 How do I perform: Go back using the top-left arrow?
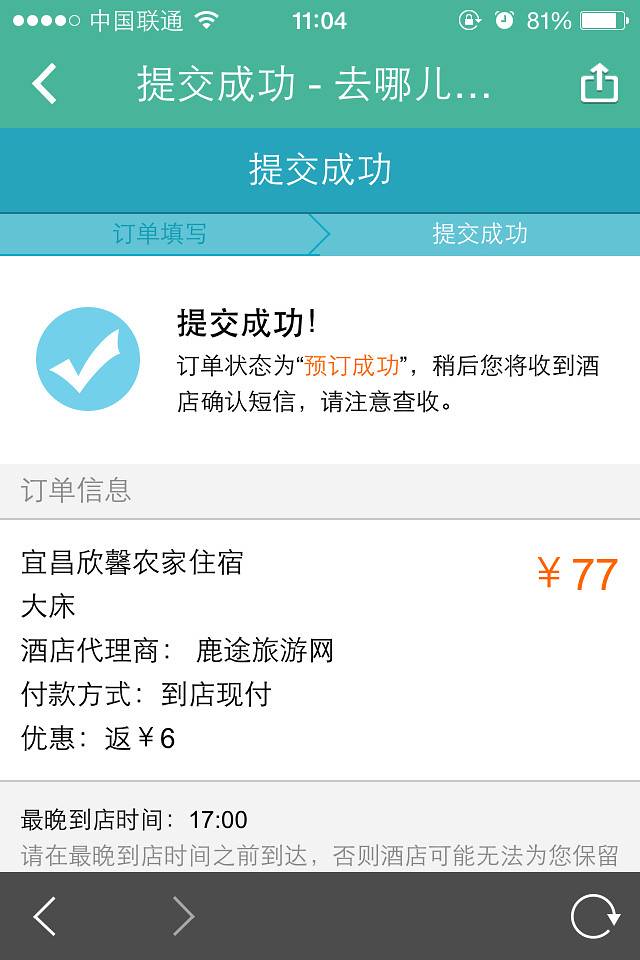44,84
